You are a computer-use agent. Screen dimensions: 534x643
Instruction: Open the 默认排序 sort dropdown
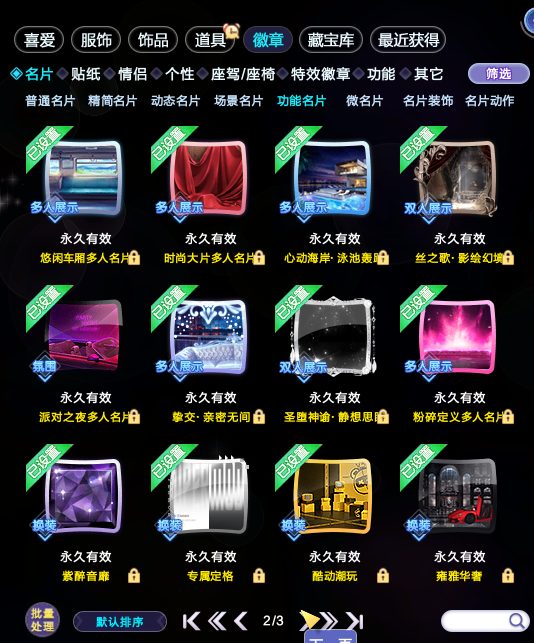[120, 622]
